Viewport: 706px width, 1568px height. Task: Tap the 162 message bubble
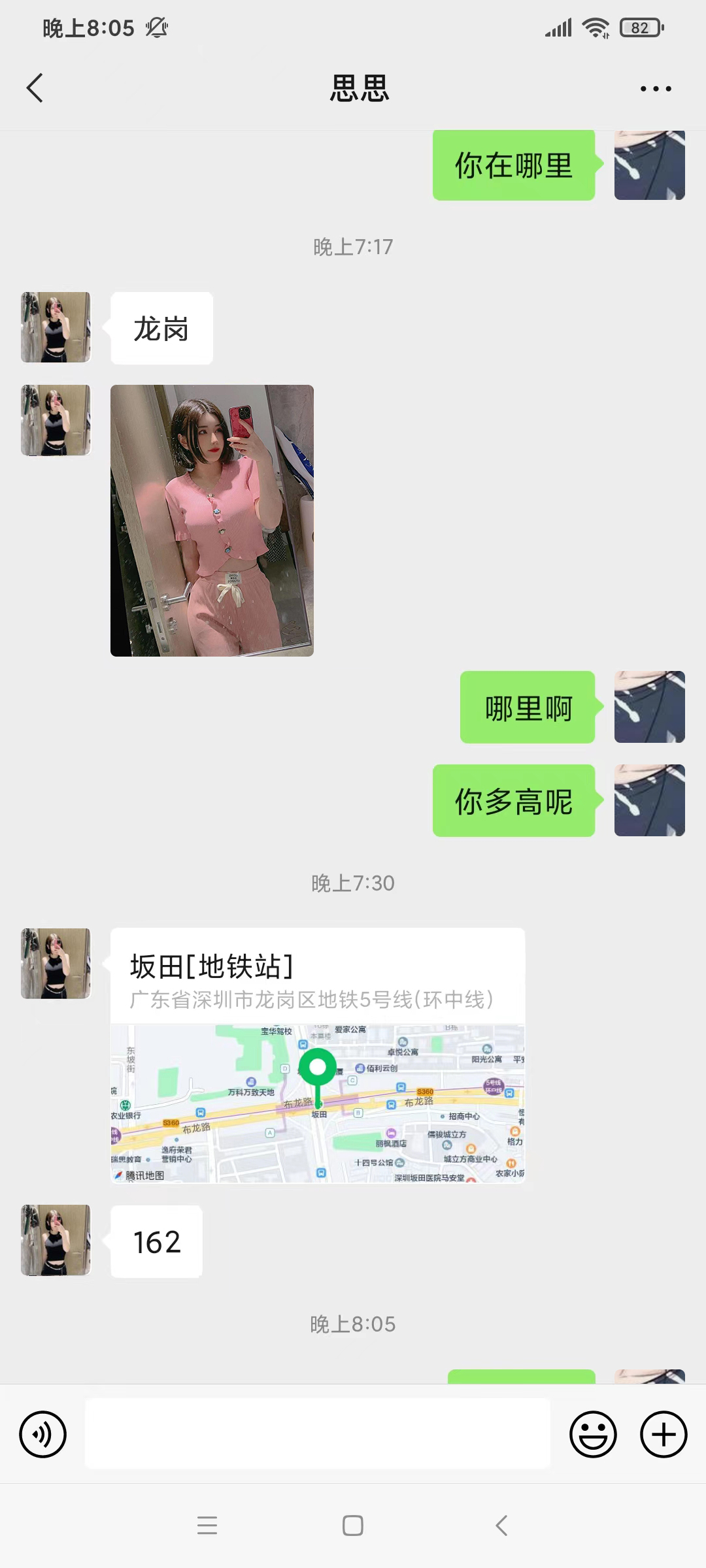156,1241
